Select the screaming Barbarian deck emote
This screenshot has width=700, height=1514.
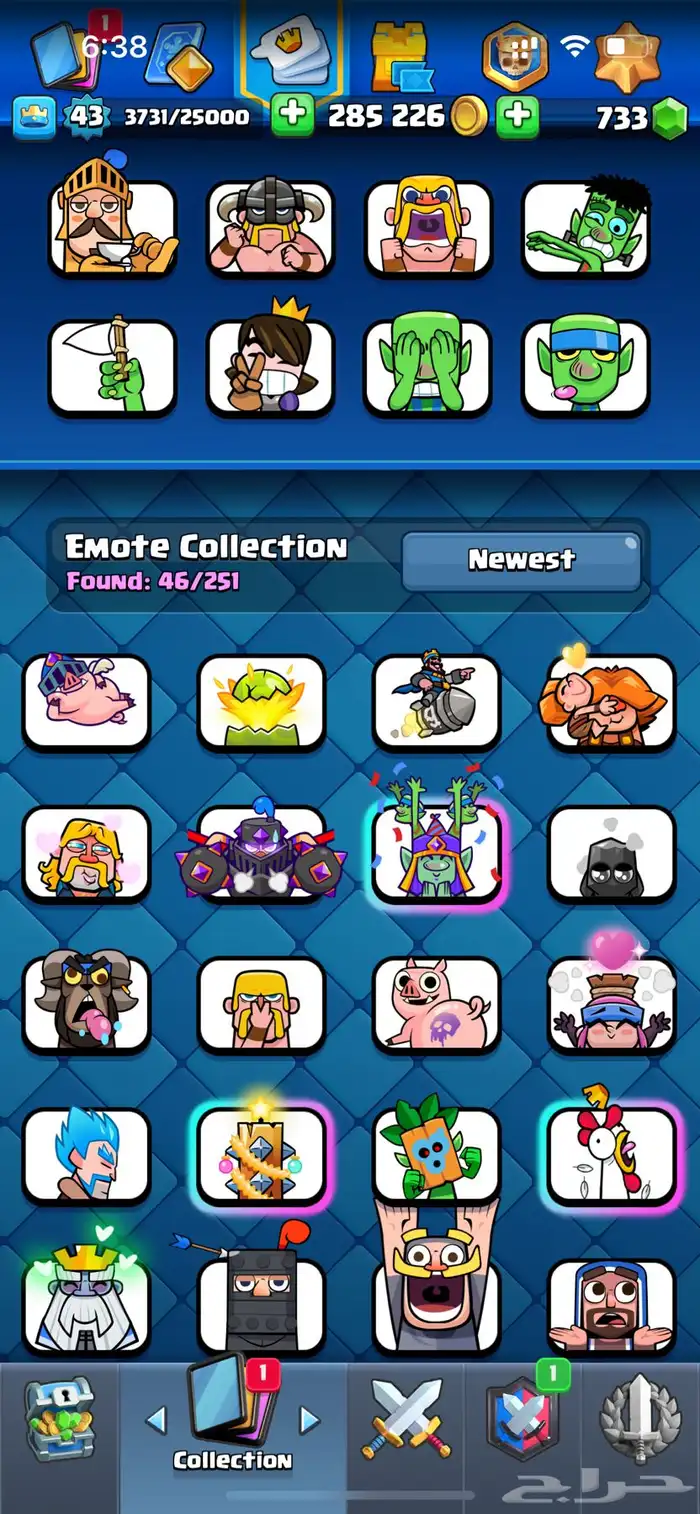pos(427,227)
